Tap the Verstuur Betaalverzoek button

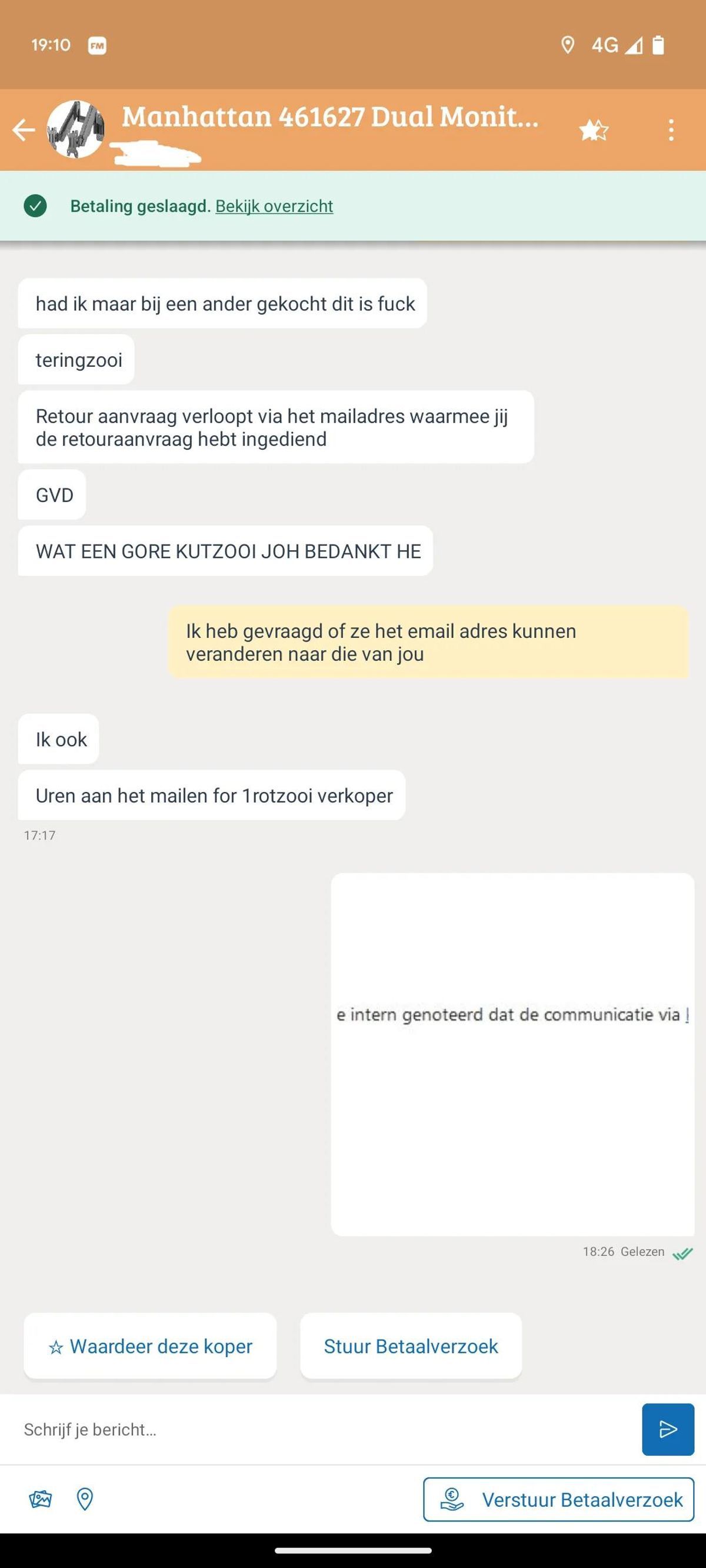tap(558, 1499)
